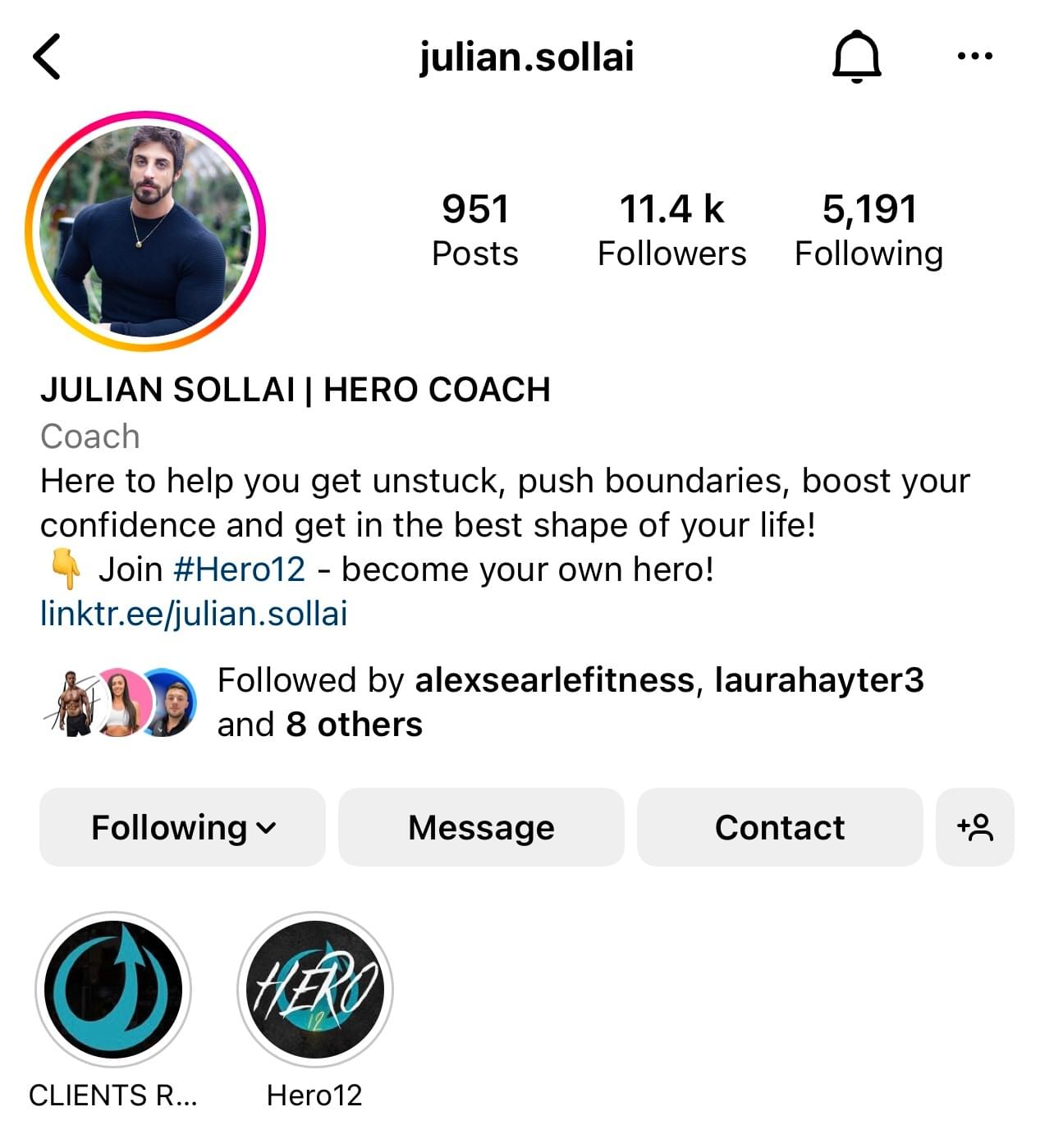The height and width of the screenshot is (1148, 1054).
Task: Open the CLIENTS R... story highlight
Action: click(113, 990)
